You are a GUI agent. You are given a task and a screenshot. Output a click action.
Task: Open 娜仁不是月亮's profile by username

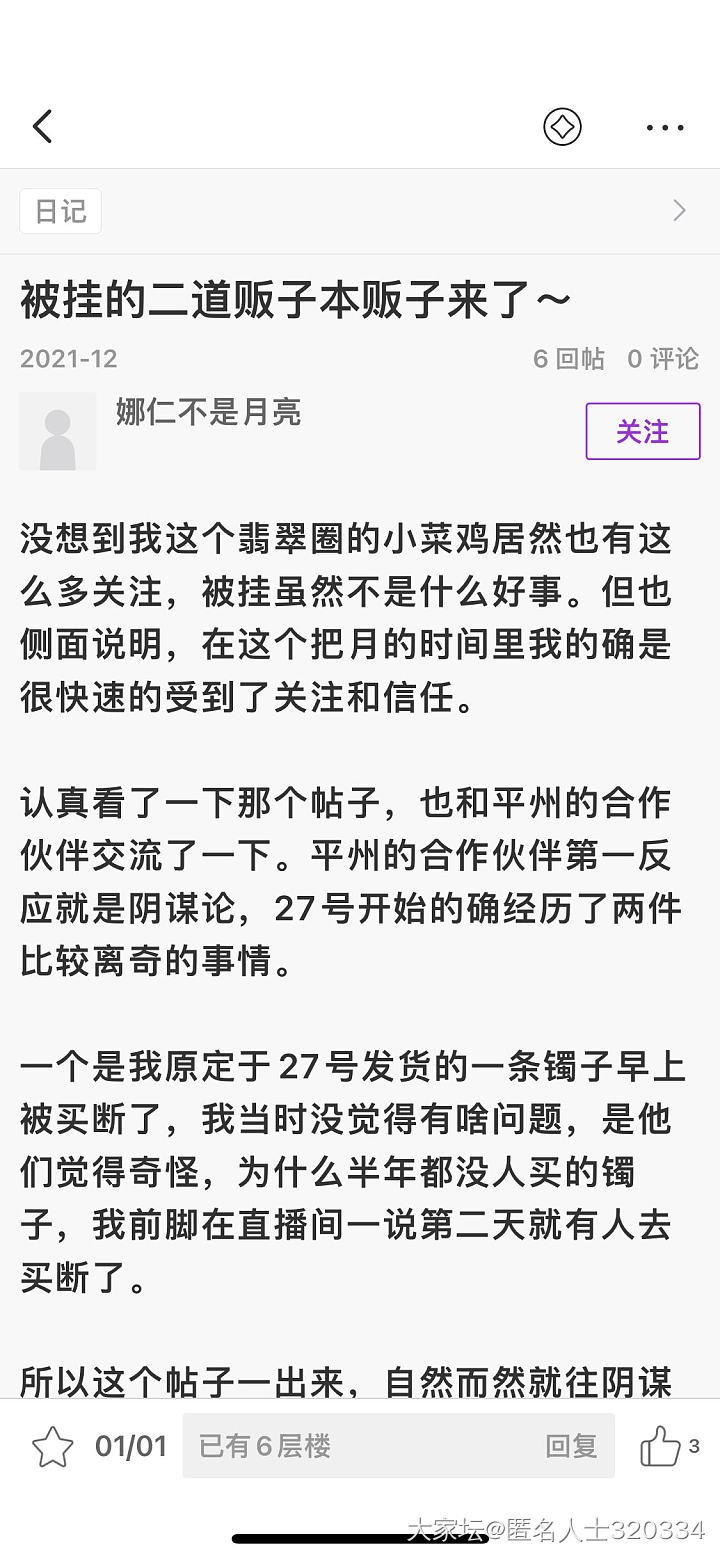(x=208, y=412)
